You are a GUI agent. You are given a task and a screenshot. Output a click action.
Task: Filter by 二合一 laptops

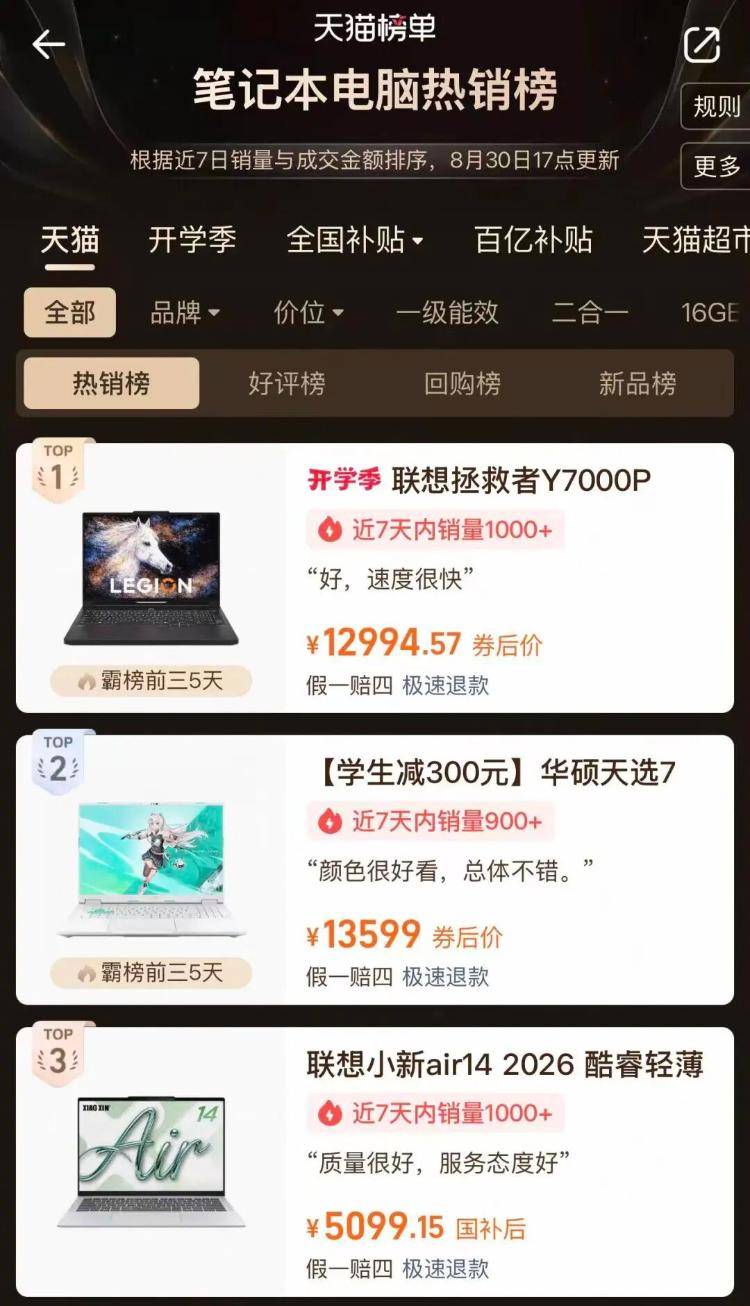click(x=590, y=312)
